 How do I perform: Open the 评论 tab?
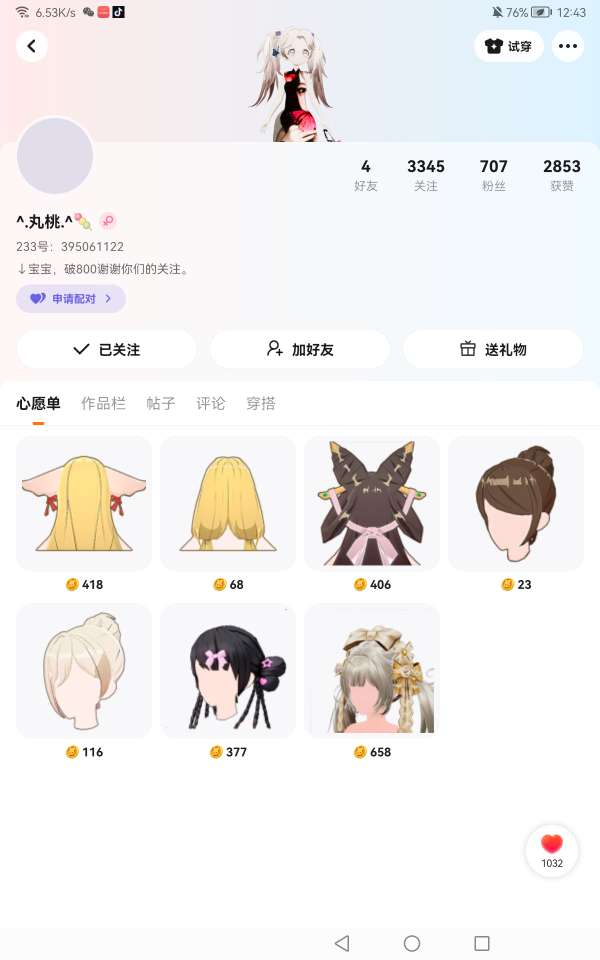point(211,404)
